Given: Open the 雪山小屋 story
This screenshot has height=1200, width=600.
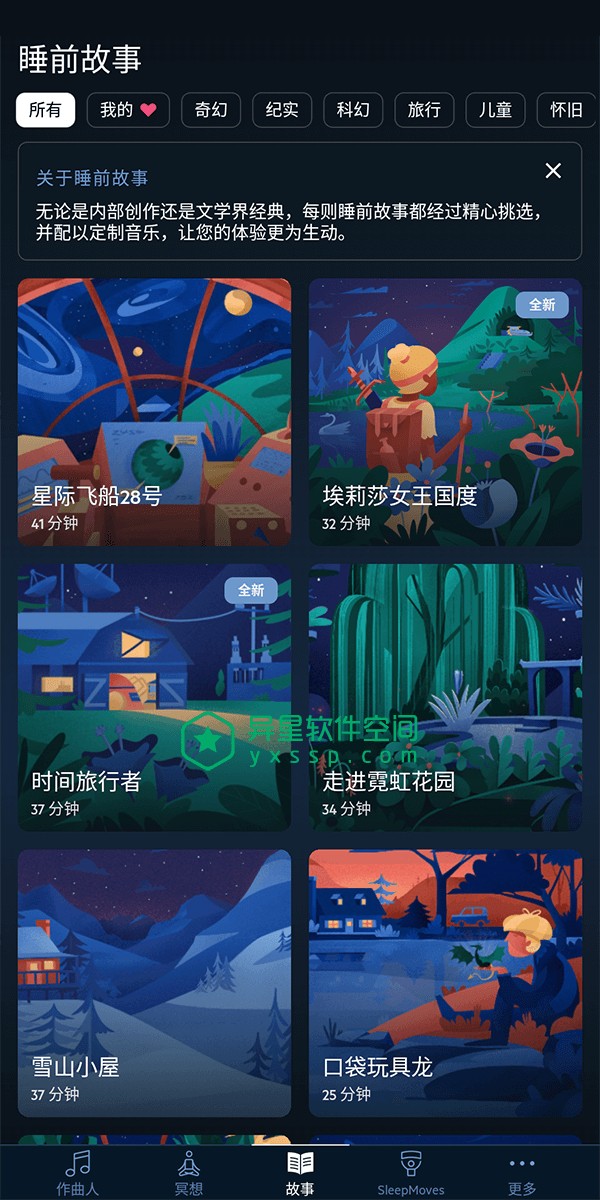Looking at the screenshot, I should 154,983.
